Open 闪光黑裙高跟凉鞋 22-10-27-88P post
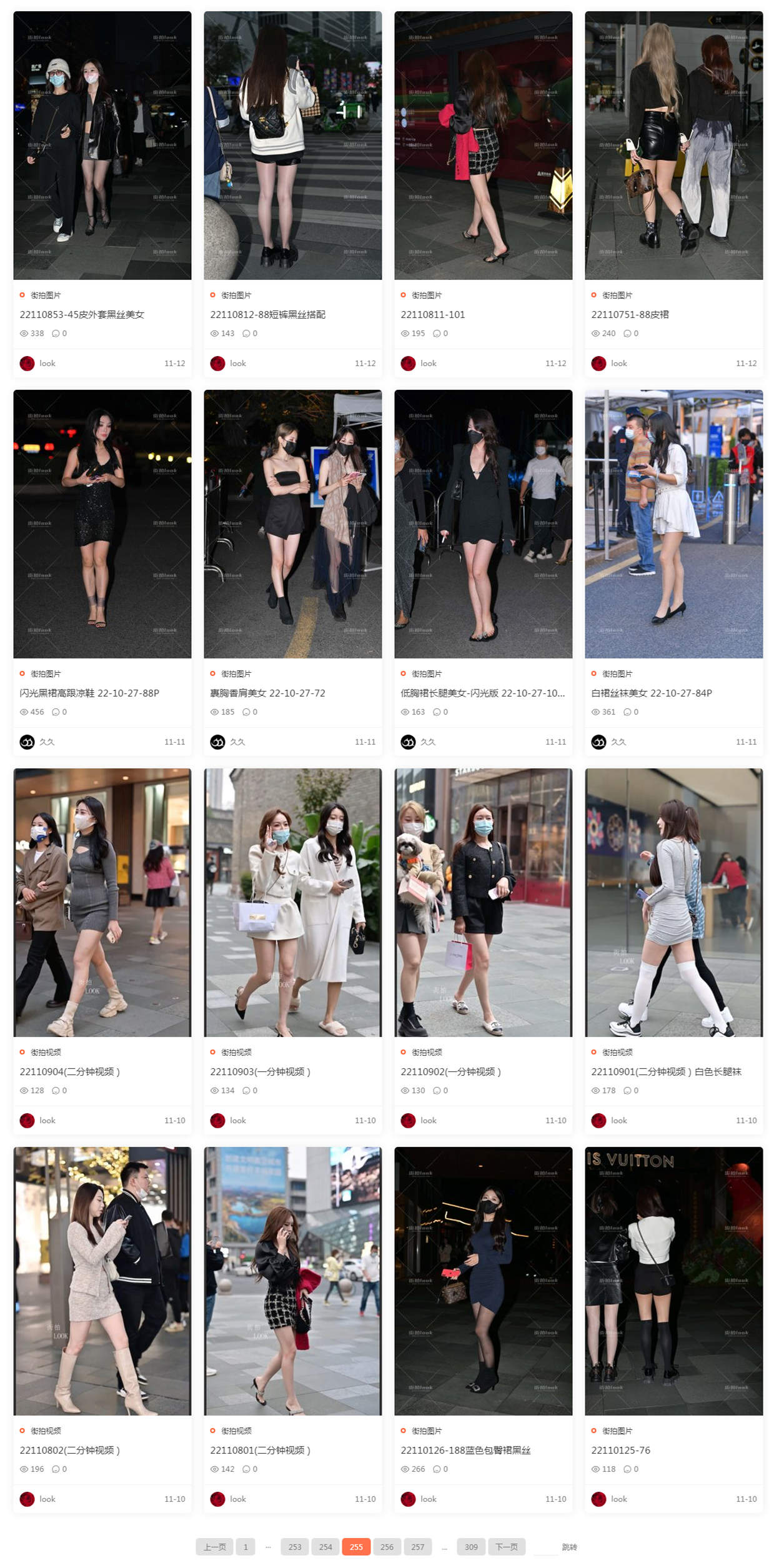This screenshot has width=784, height=1568. pyautogui.click(x=89, y=693)
